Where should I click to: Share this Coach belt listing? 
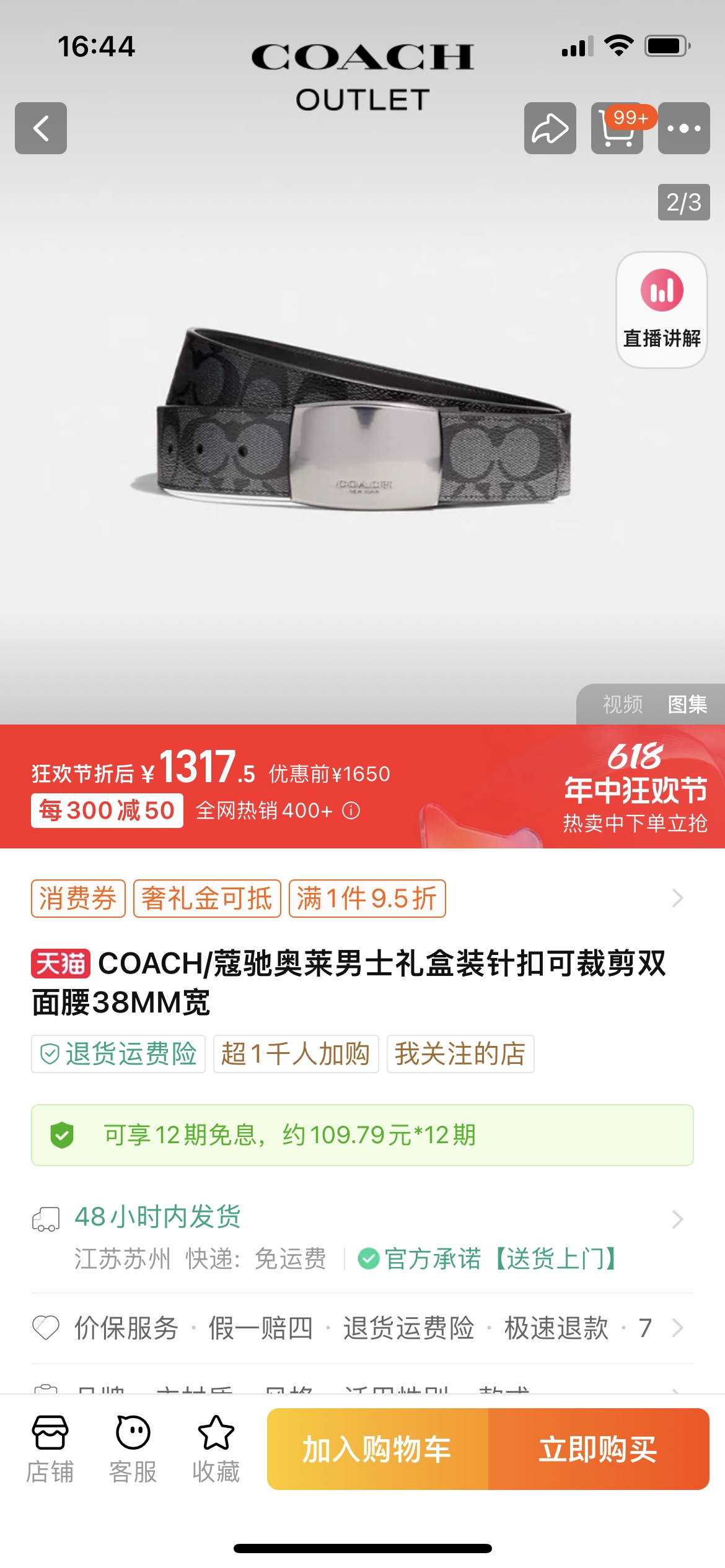tap(550, 128)
